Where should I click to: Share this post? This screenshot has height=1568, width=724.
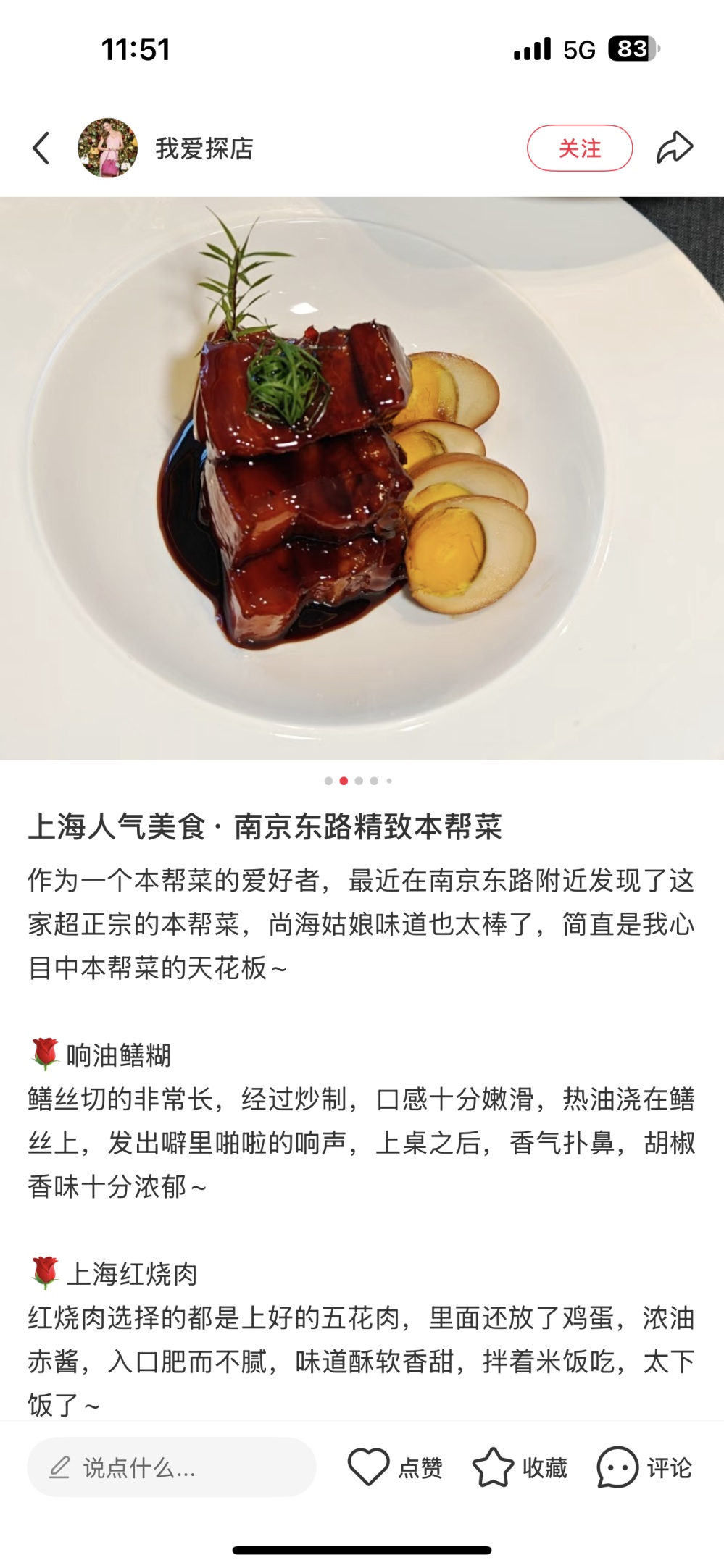click(675, 148)
